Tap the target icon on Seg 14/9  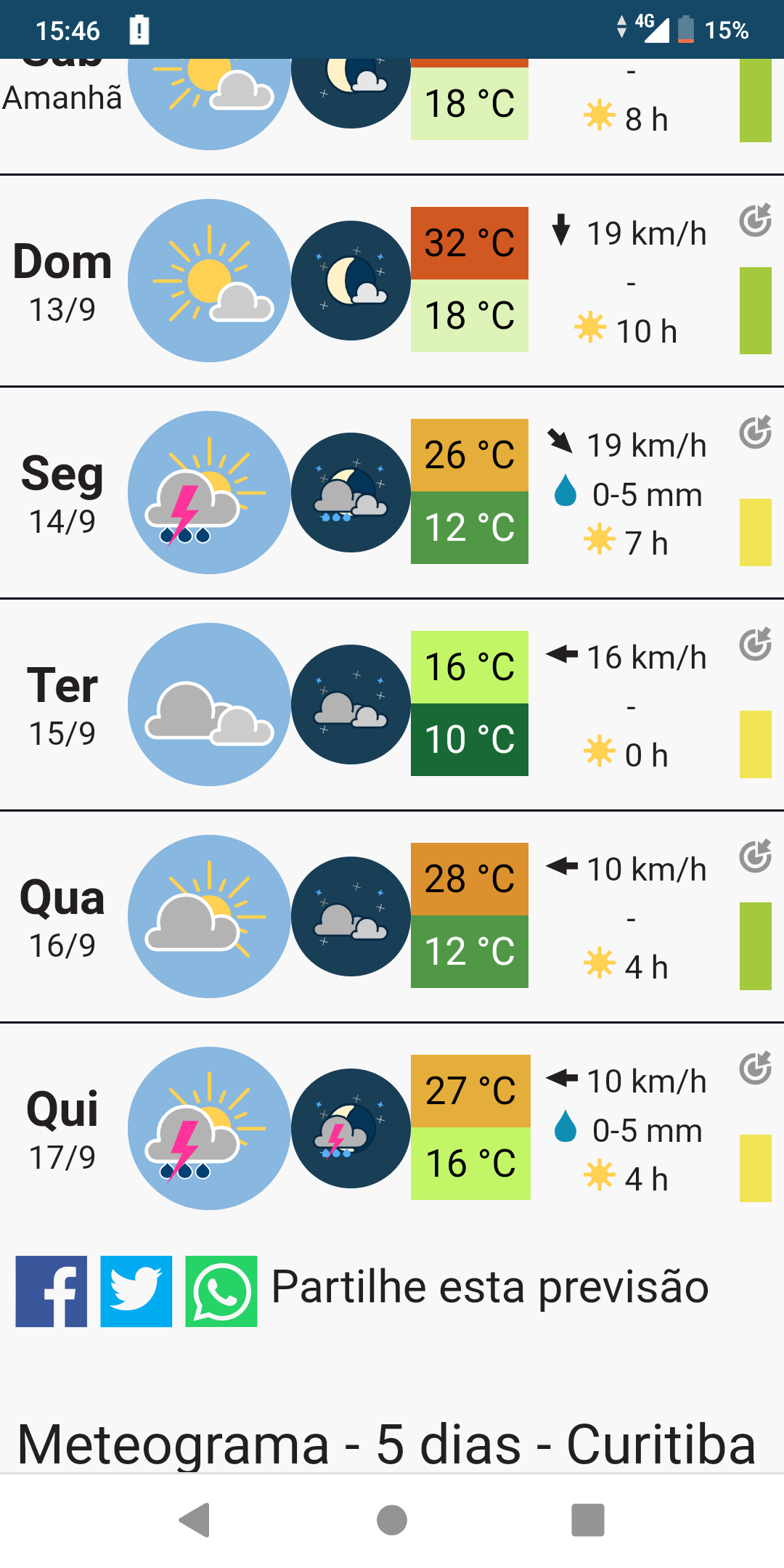coord(755,433)
